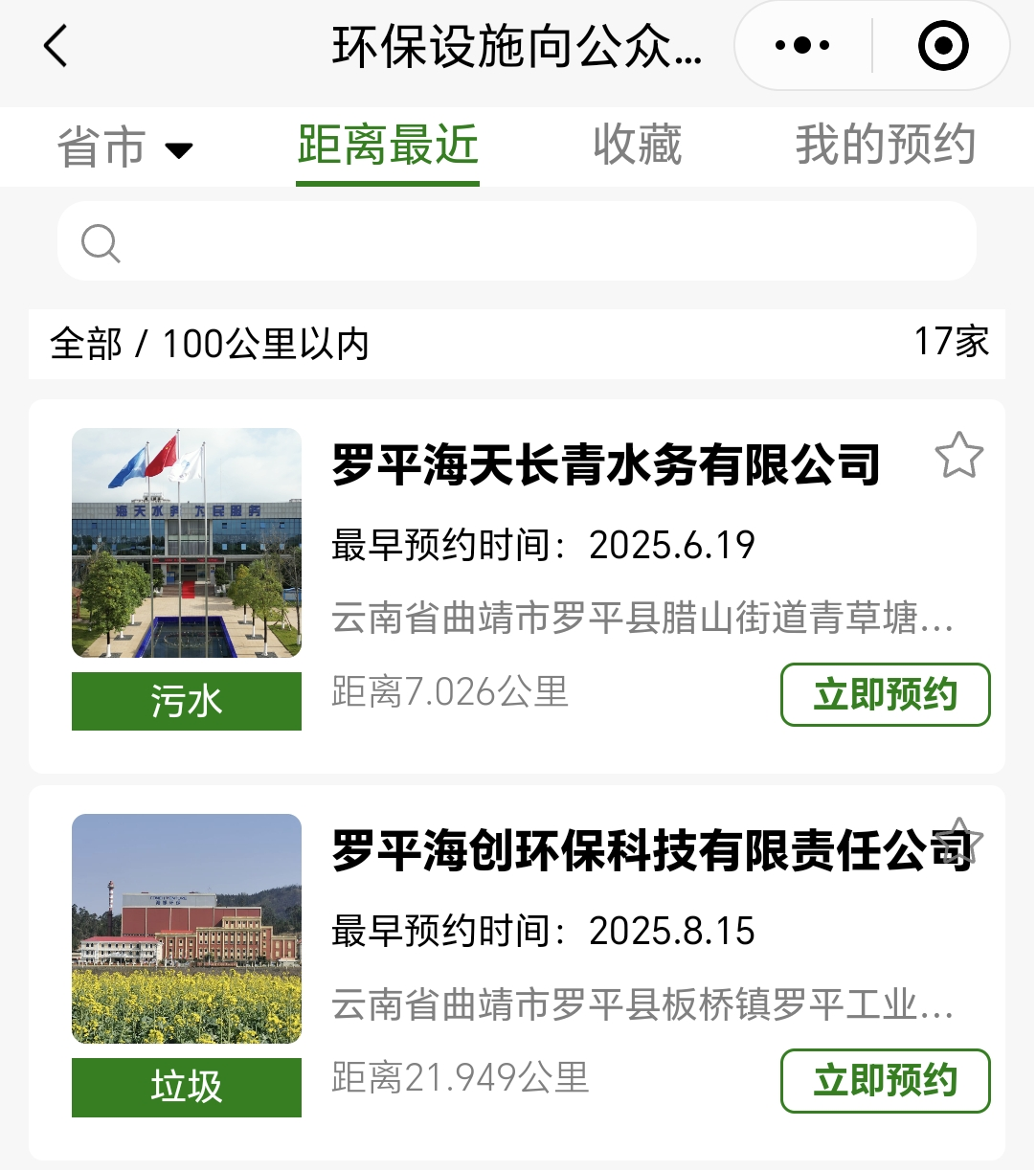
Task: Book 罗平海创环保科技有限责任公司 via 立即预约
Action: [x=884, y=1081]
